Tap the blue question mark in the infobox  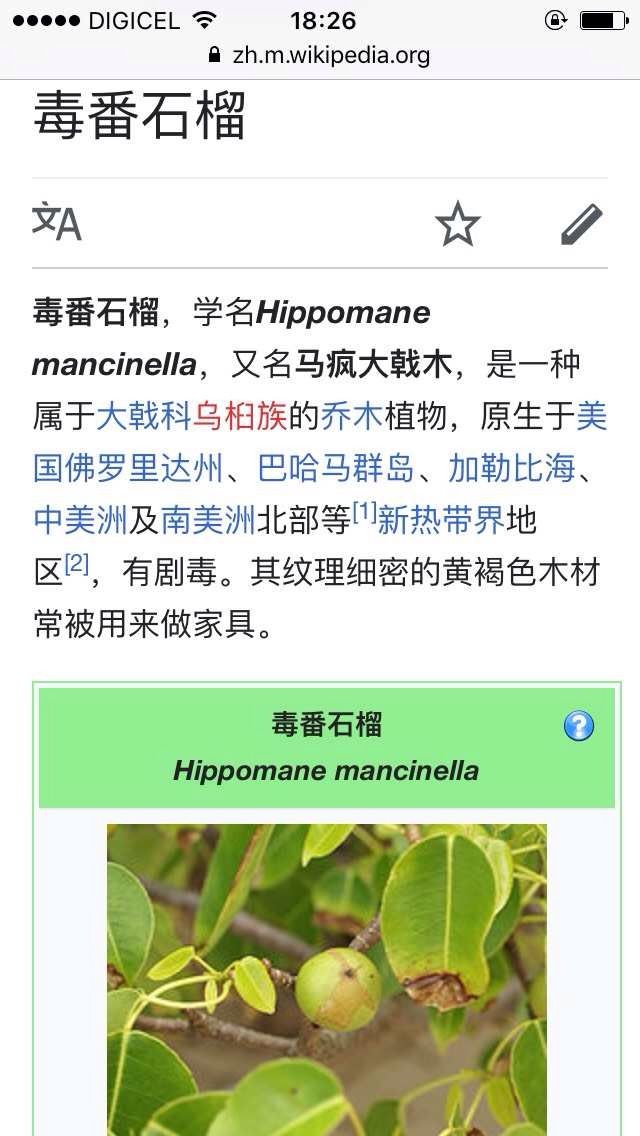pyautogui.click(x=578, y=725)
